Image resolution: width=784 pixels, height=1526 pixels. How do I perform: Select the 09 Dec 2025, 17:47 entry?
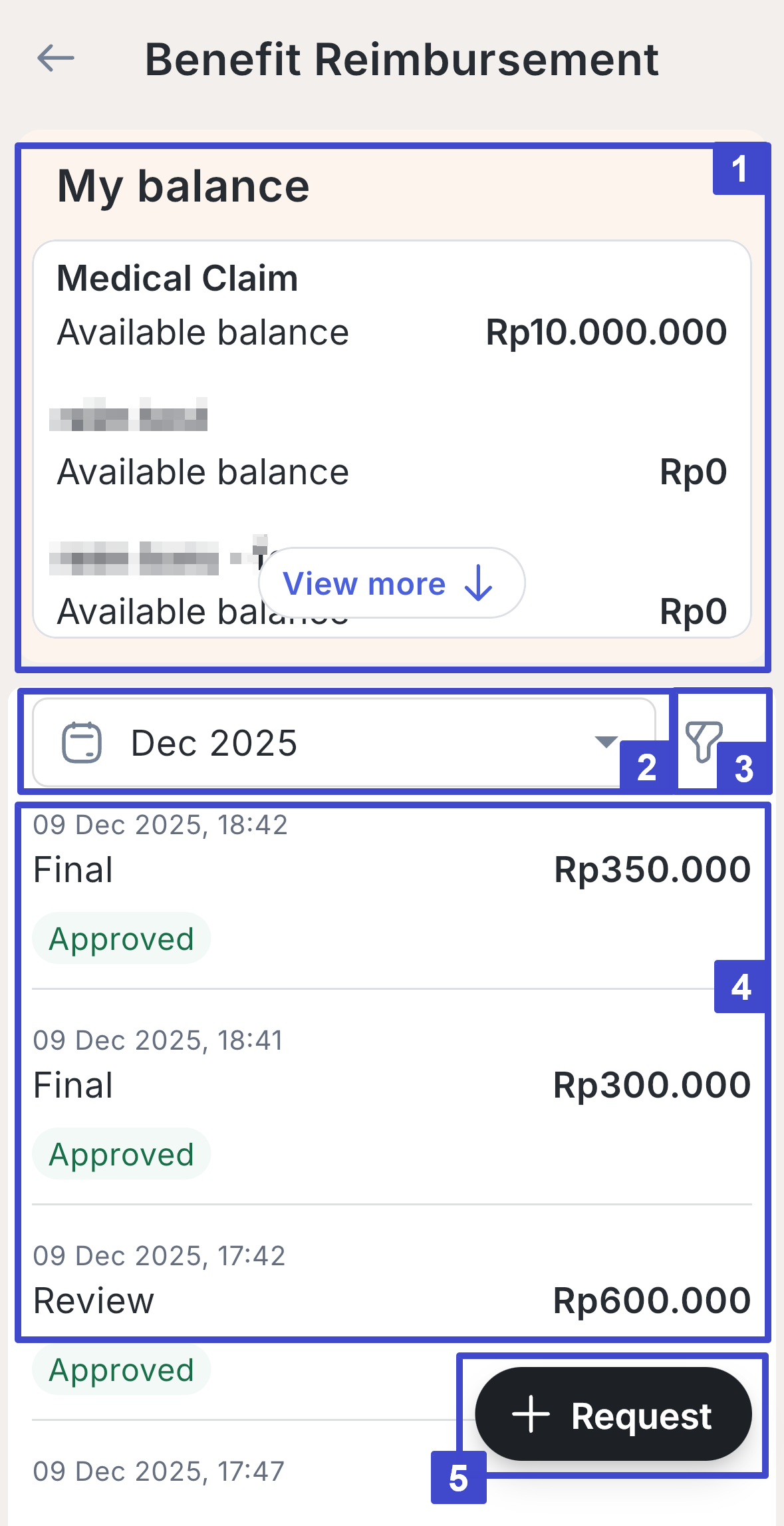click(x=158, y=1471)
